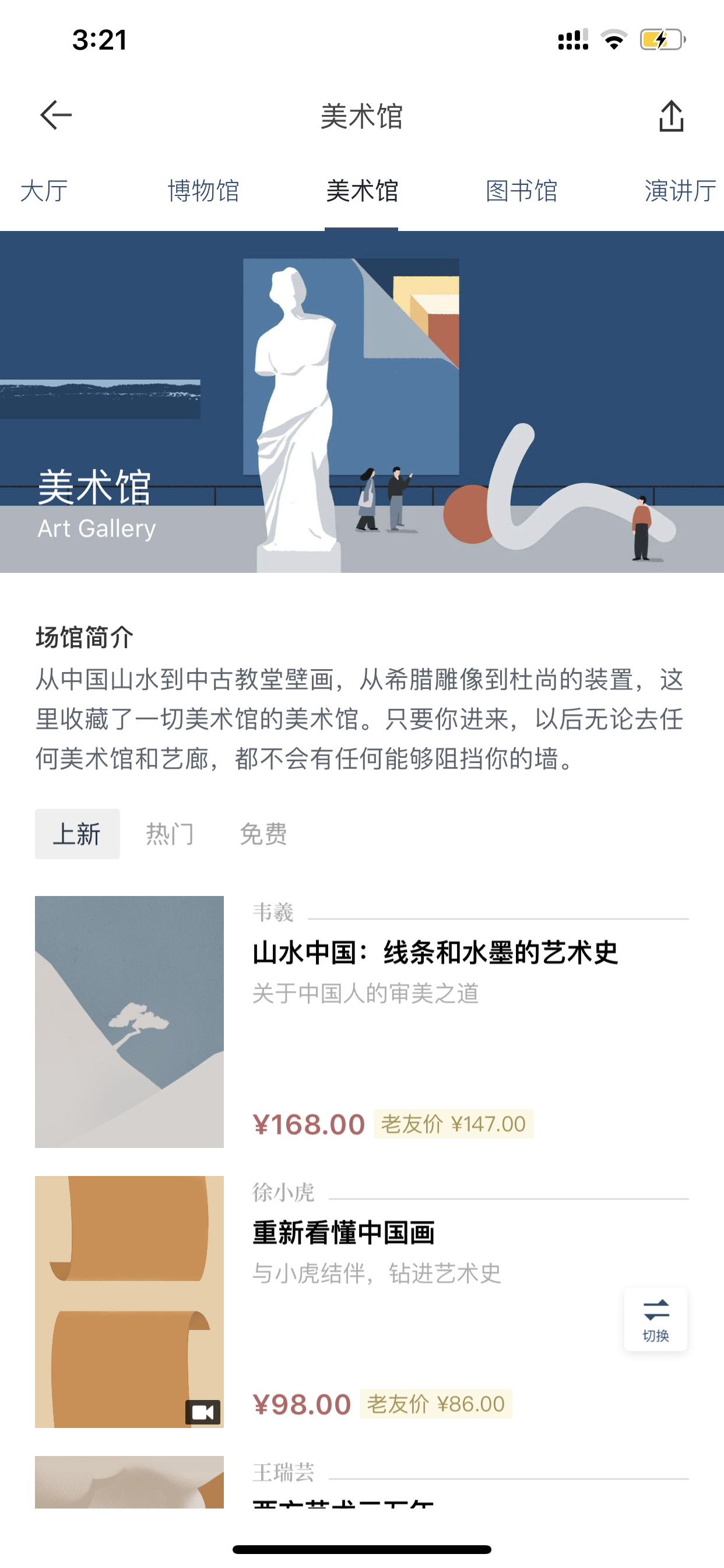
Task: Select the 上新 filter
Action: pos(78,834)
